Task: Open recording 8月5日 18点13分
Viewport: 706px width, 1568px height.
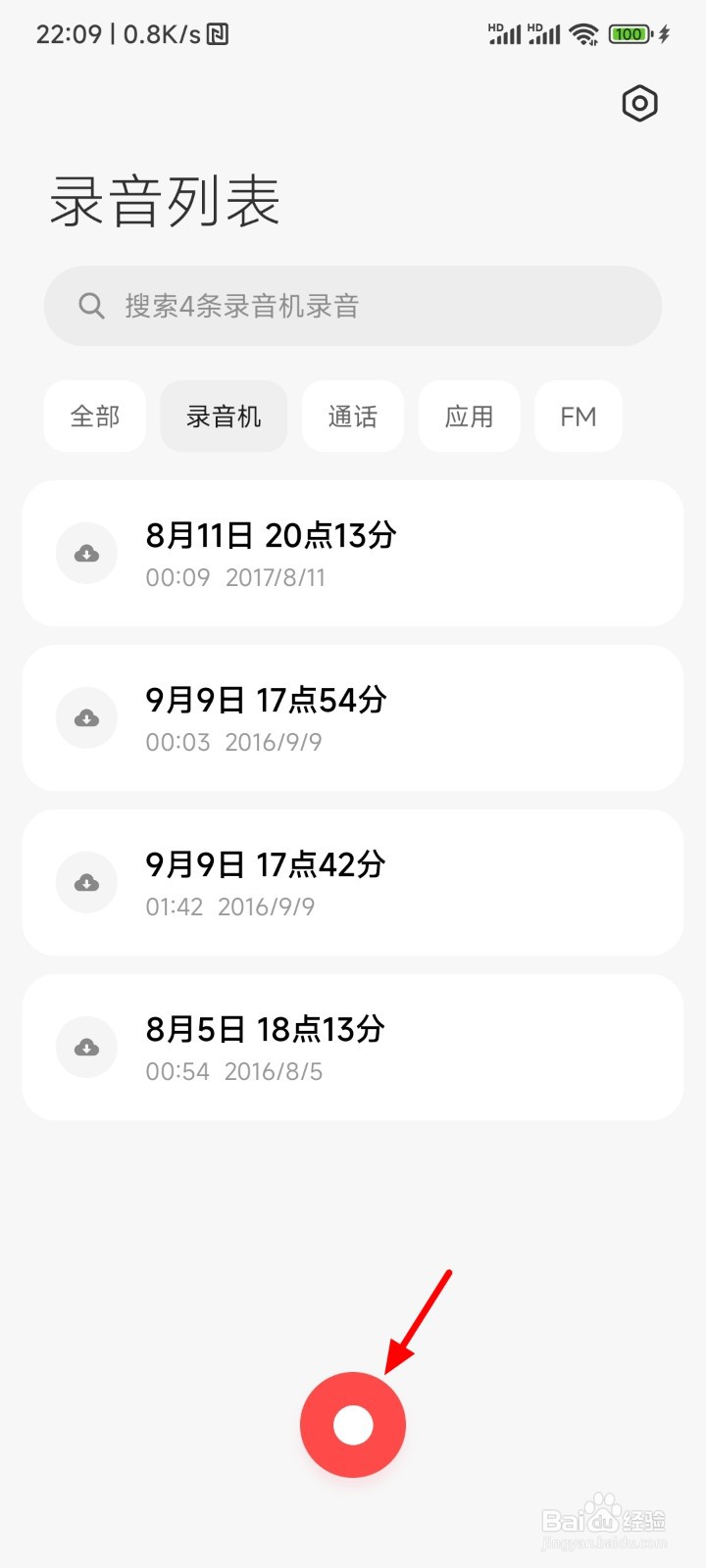Action: pyautogui.click(x=353, y=1048)
